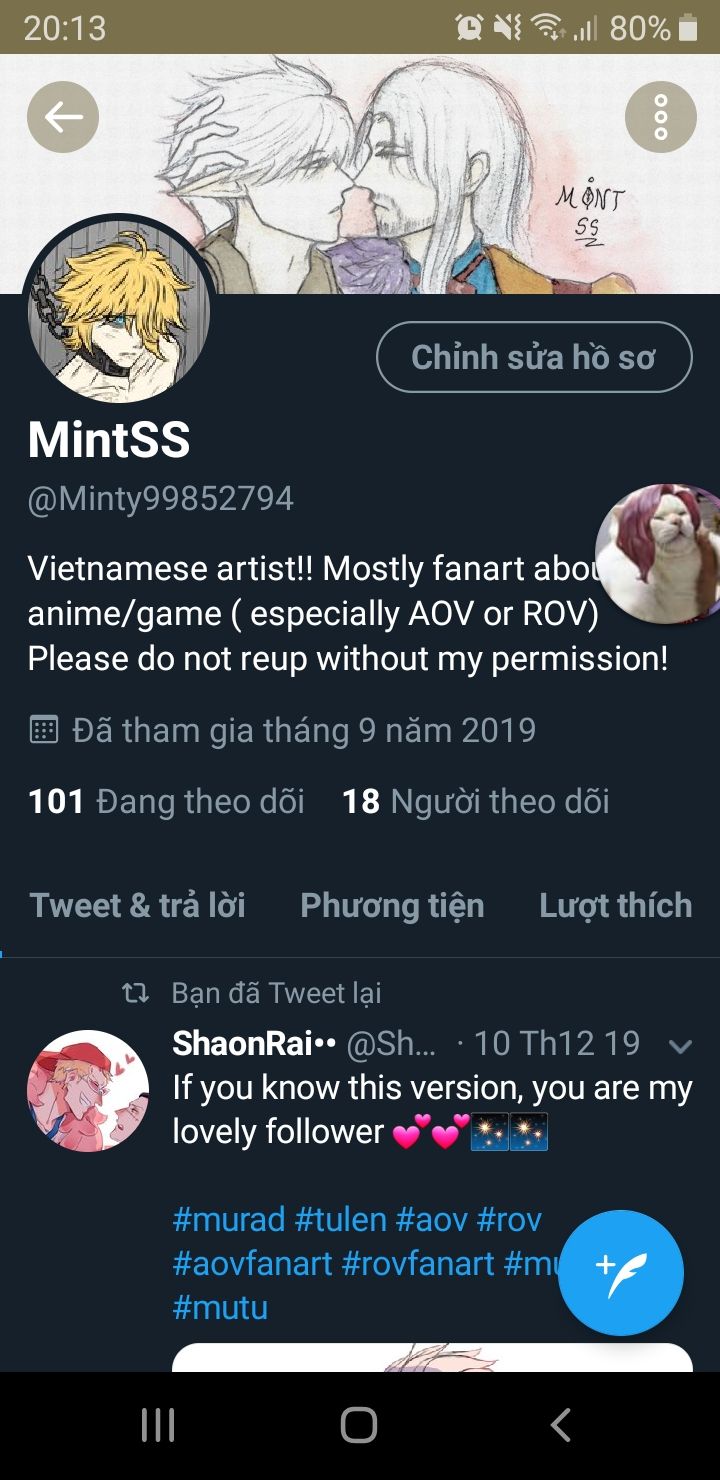The image size is (720, 1480).
Task: Open the #murad hashtag
Action: click(x=229, y=1219)
